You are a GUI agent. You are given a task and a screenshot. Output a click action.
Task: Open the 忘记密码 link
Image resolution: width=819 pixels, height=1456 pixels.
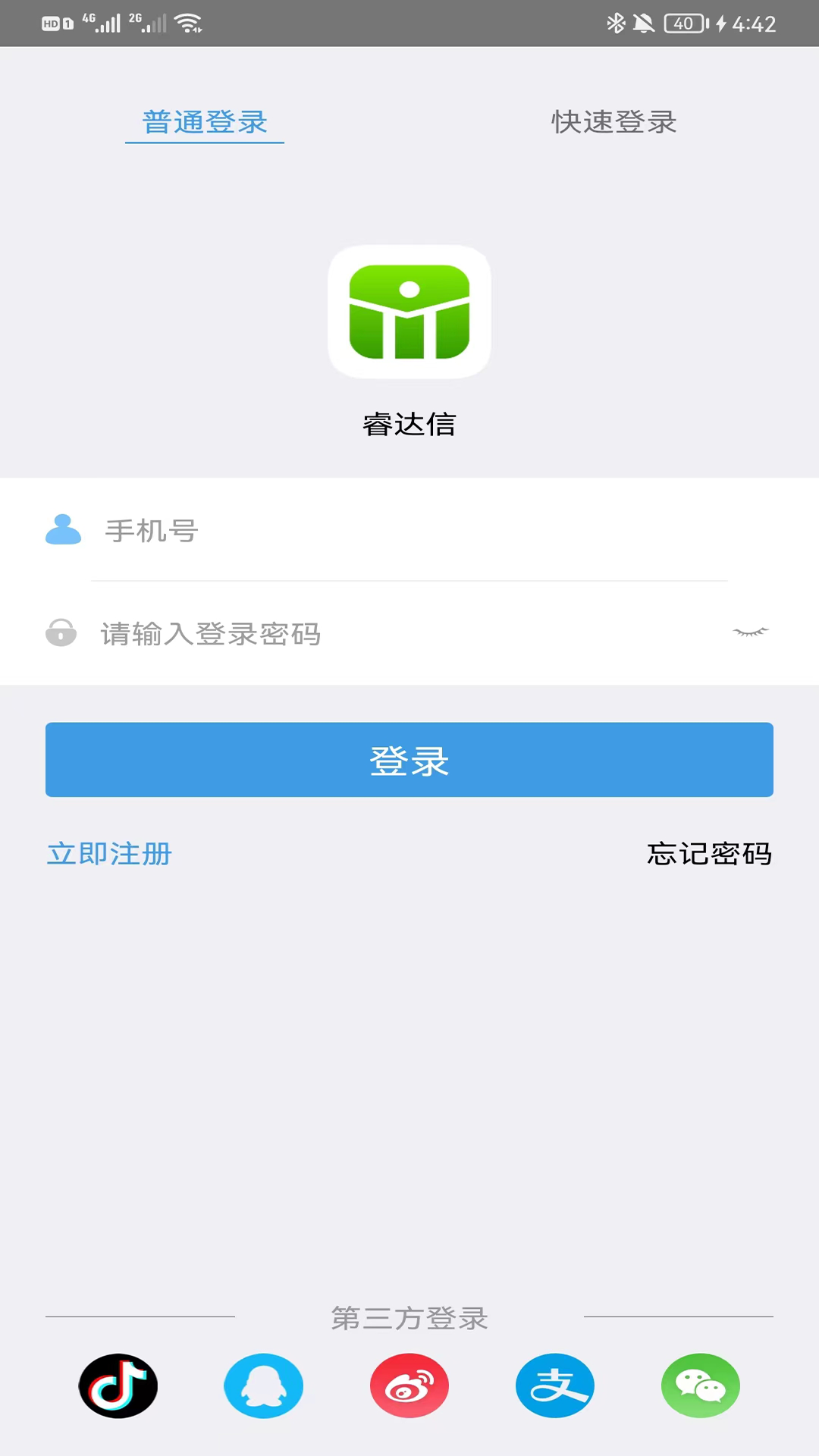pyautogui.click(x=709, y=854)
